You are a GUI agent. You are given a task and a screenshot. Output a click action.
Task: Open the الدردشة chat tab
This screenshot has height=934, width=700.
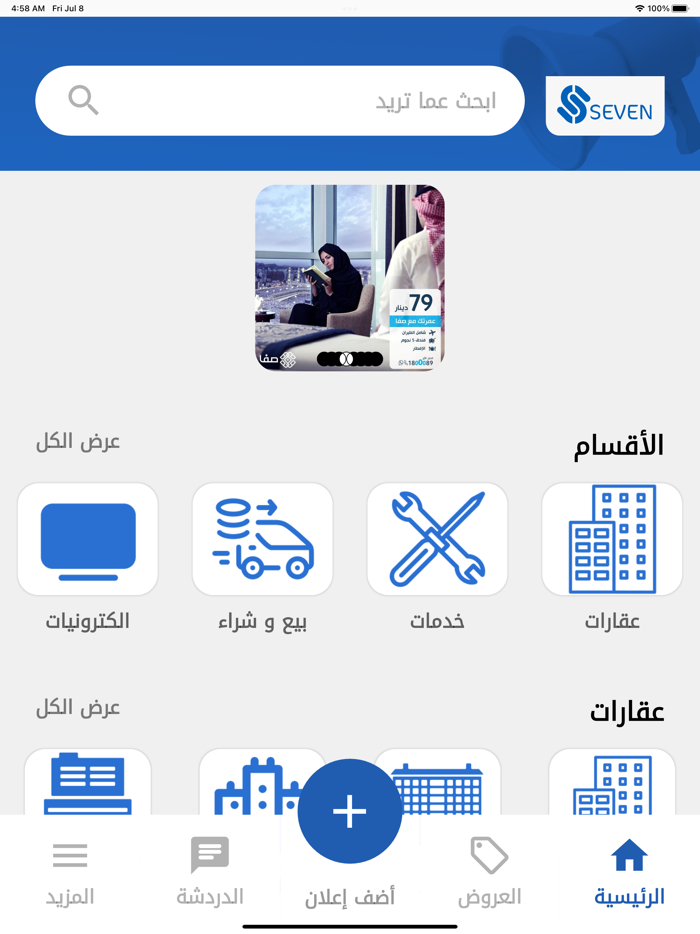pos(210,872)
